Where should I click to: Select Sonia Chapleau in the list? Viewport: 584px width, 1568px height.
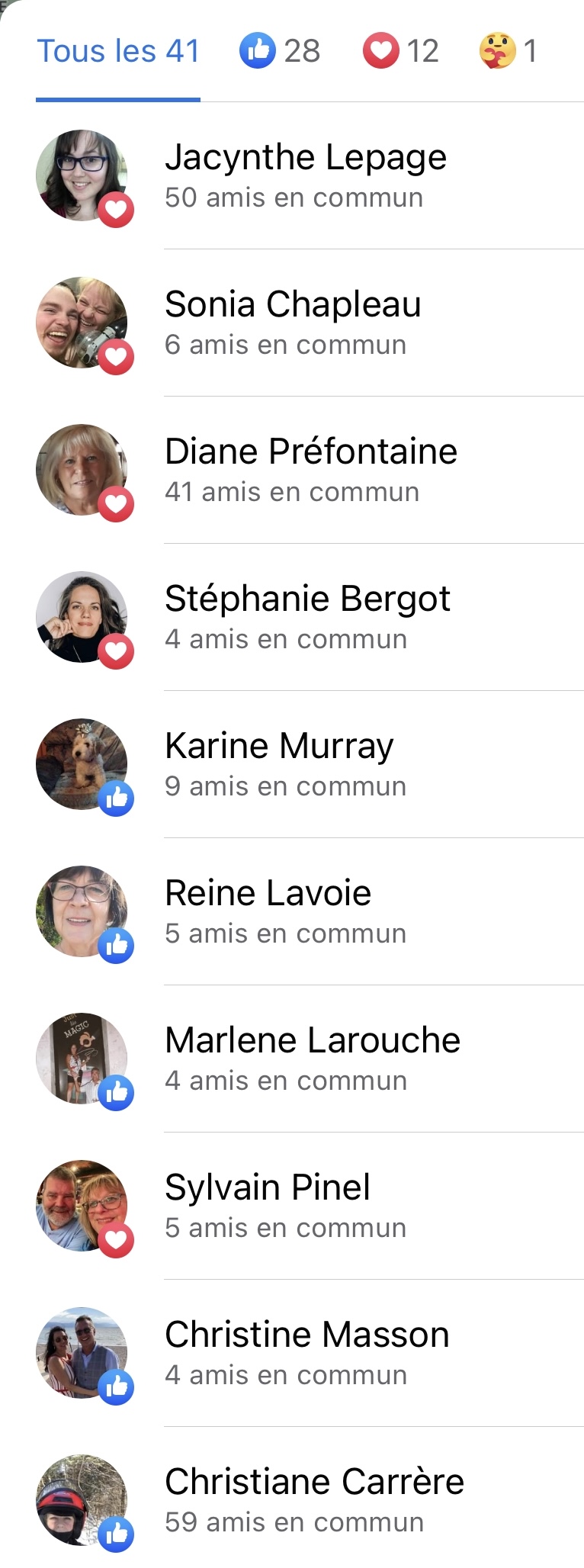pos(293,305)
